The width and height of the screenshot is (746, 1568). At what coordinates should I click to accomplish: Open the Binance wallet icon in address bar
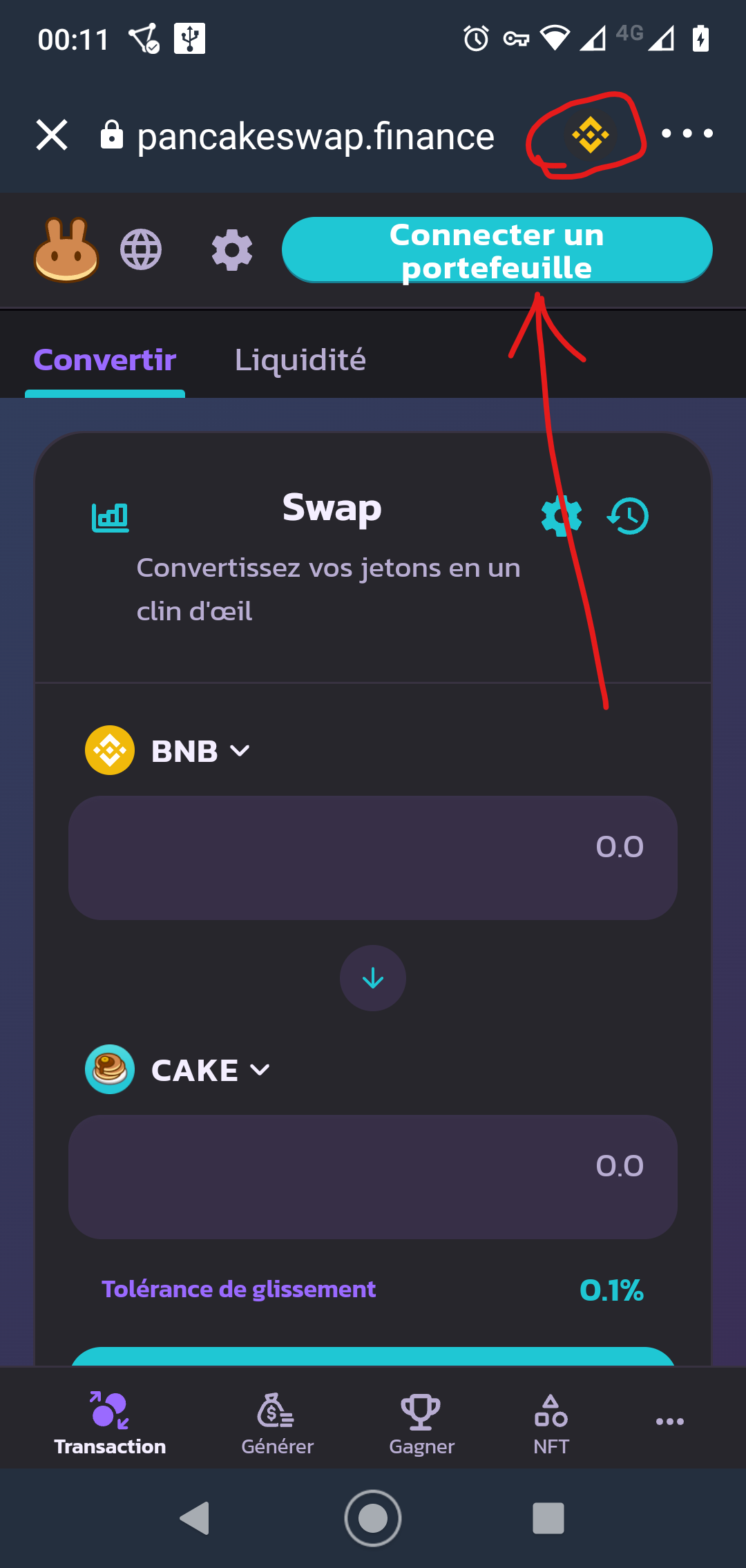[590, 135]
